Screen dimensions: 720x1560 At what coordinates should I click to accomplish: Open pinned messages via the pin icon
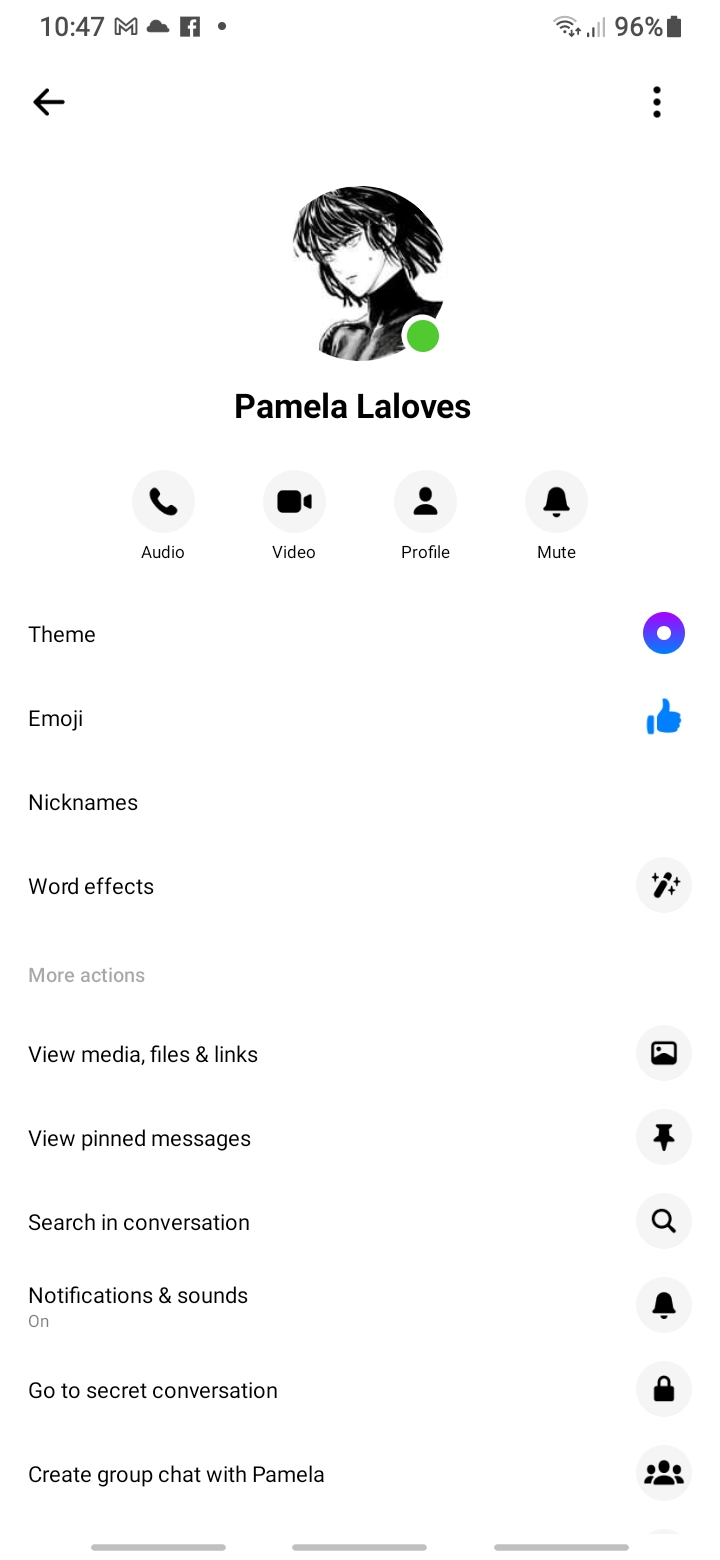pos(663,1137)
